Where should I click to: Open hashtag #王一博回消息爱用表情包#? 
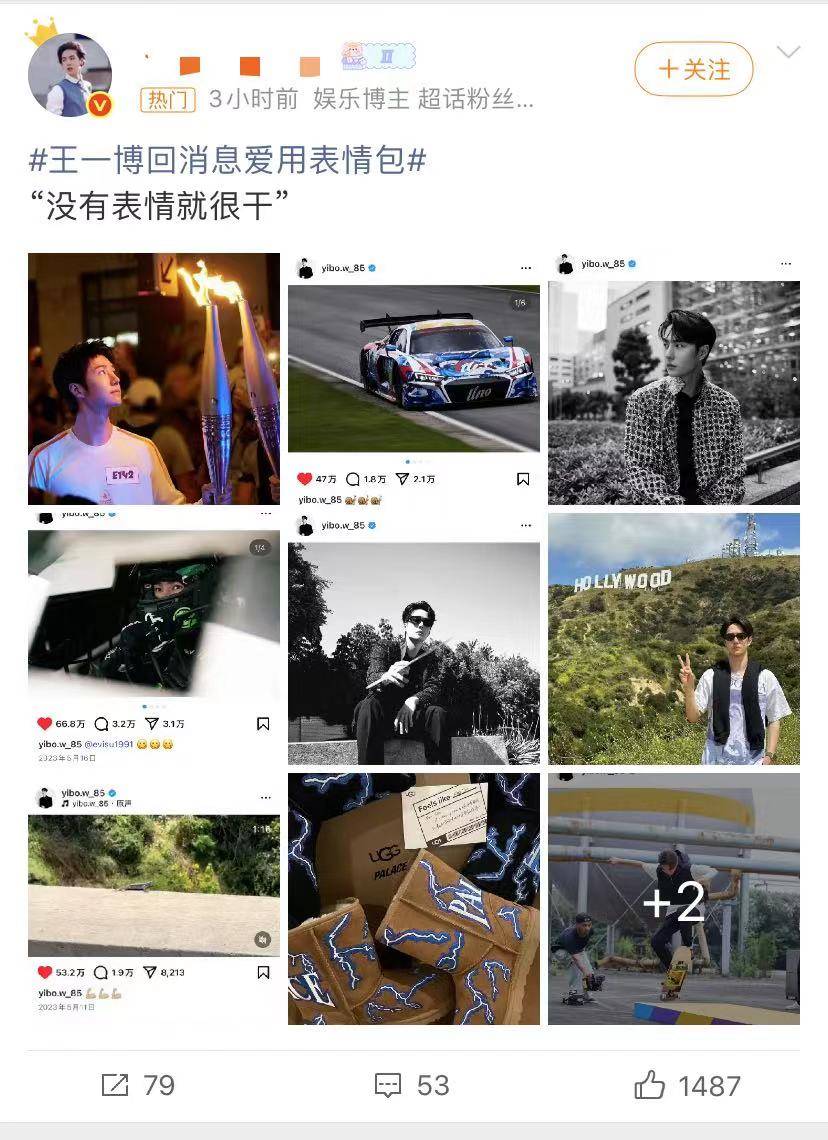coord(228,160)
